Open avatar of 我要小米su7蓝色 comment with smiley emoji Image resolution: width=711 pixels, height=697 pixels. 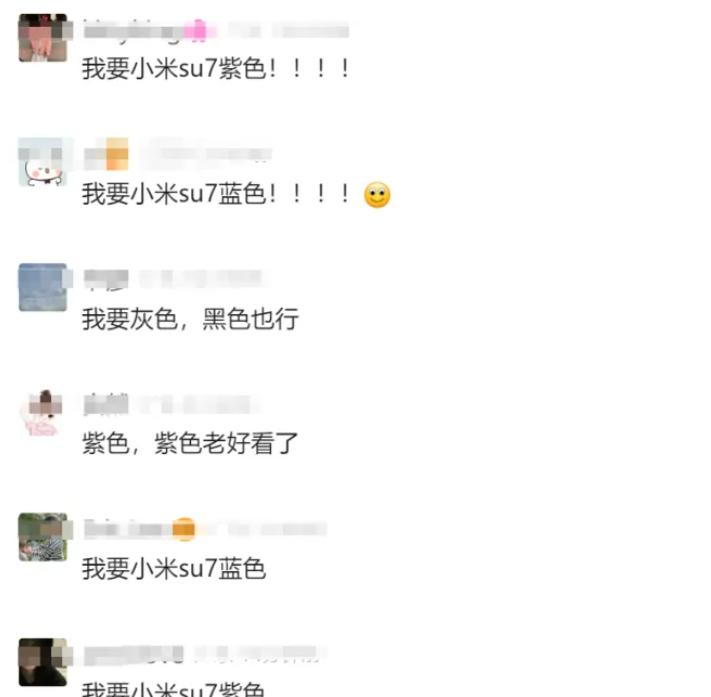(42, 162)
